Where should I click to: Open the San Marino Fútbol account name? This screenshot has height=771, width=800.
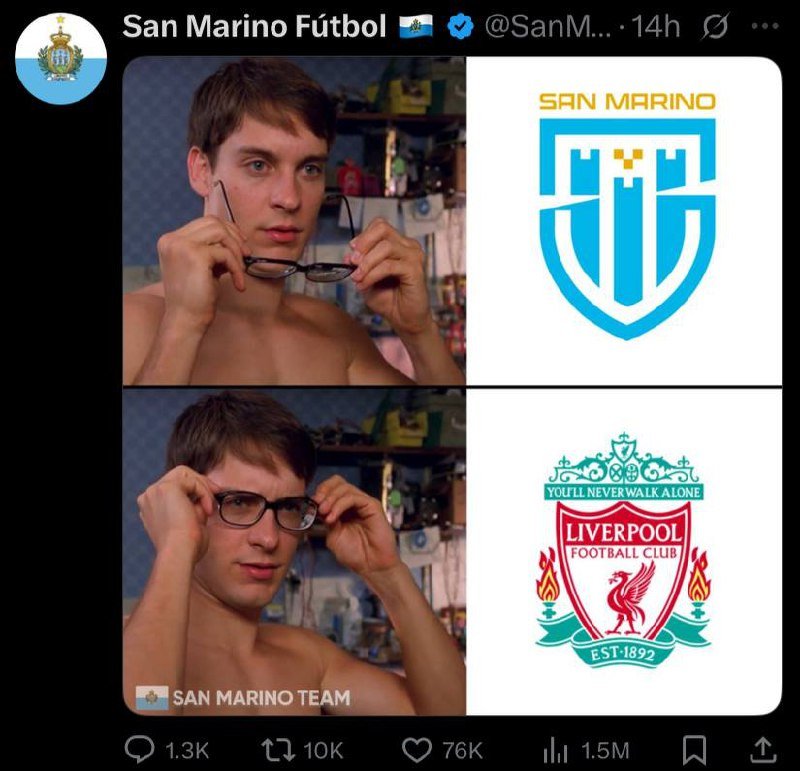point(253,26)
